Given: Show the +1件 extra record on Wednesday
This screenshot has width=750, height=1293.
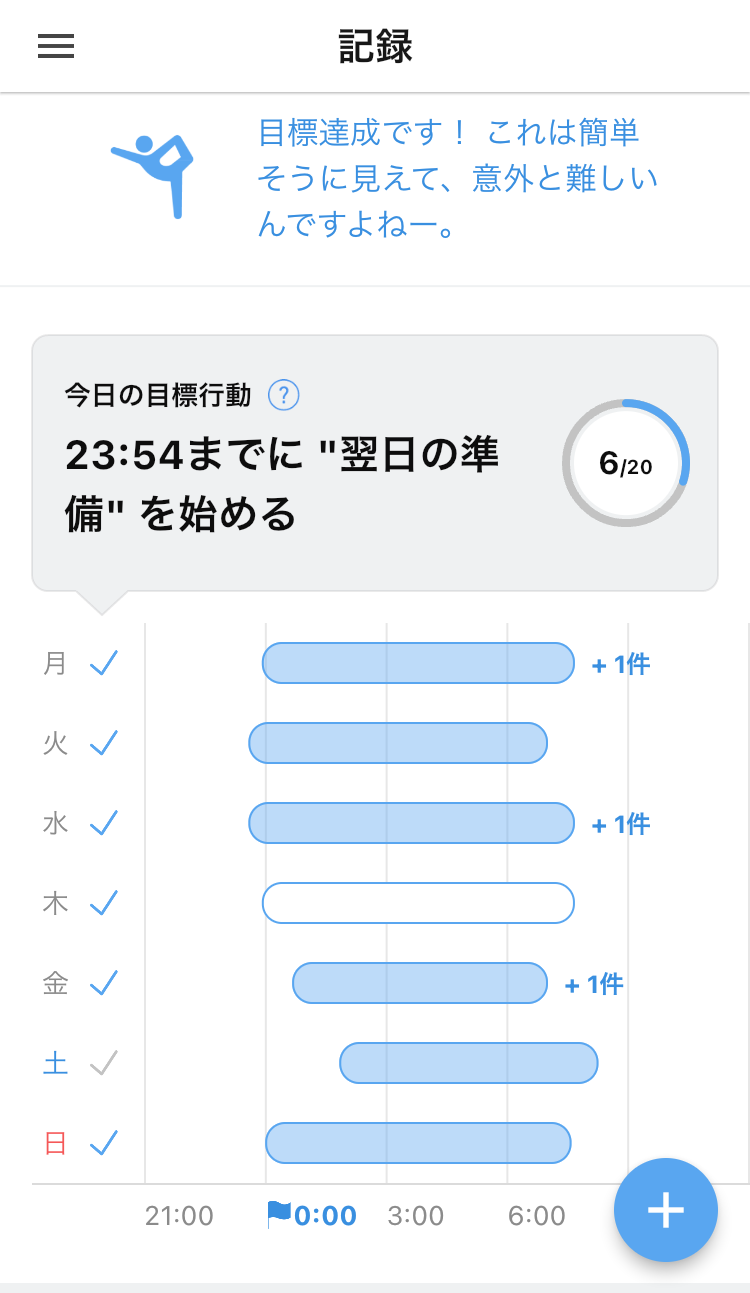Looking at the screenshot, I should 621,824.
